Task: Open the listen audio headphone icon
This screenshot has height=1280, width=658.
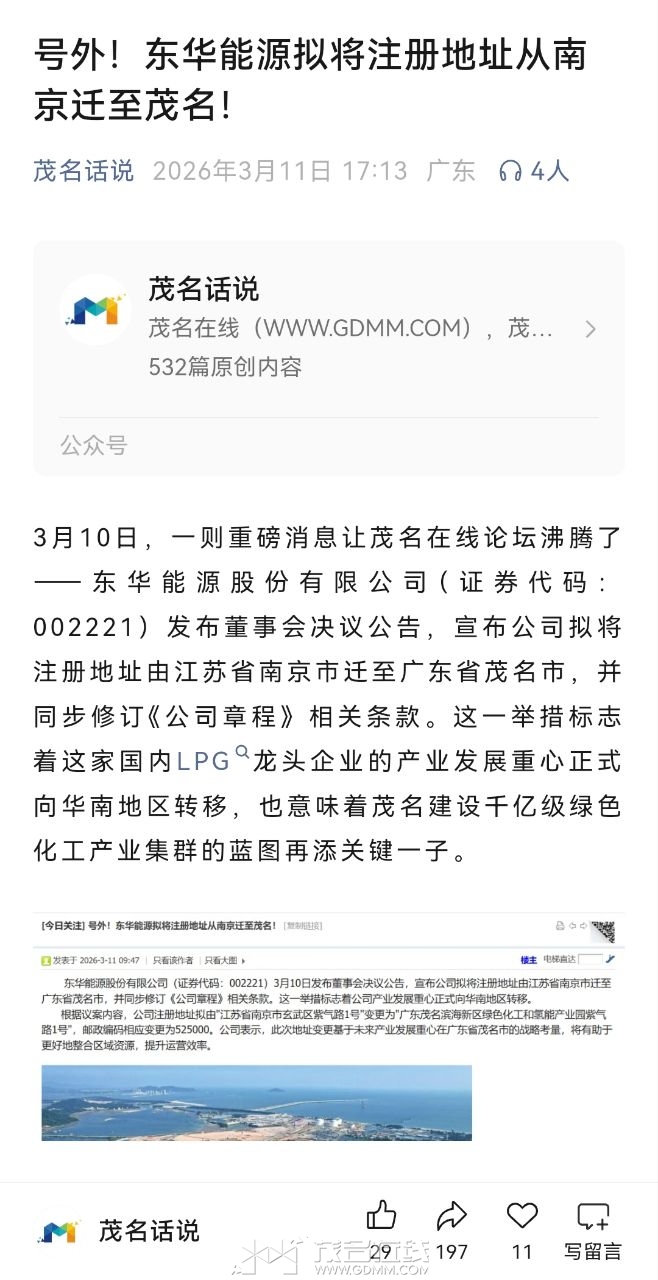Action: (x=510, y=171)
